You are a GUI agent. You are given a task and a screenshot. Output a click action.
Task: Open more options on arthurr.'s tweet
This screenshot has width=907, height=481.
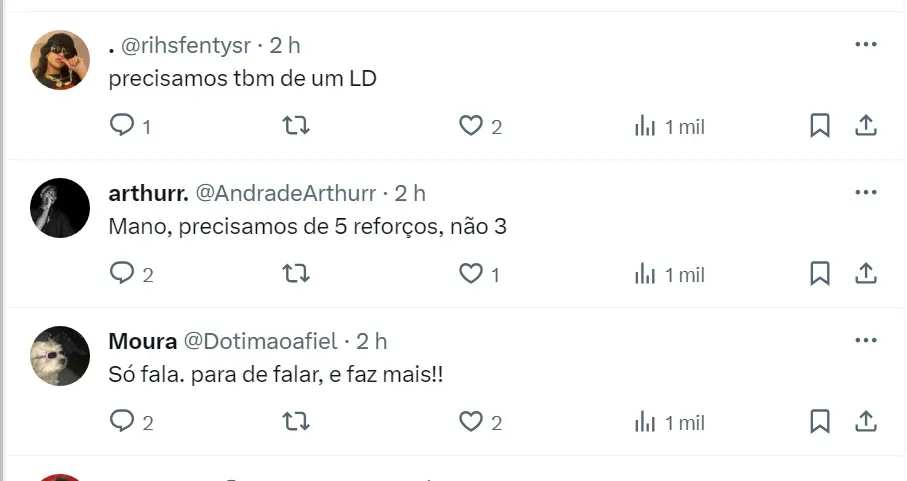pos(866,193)
